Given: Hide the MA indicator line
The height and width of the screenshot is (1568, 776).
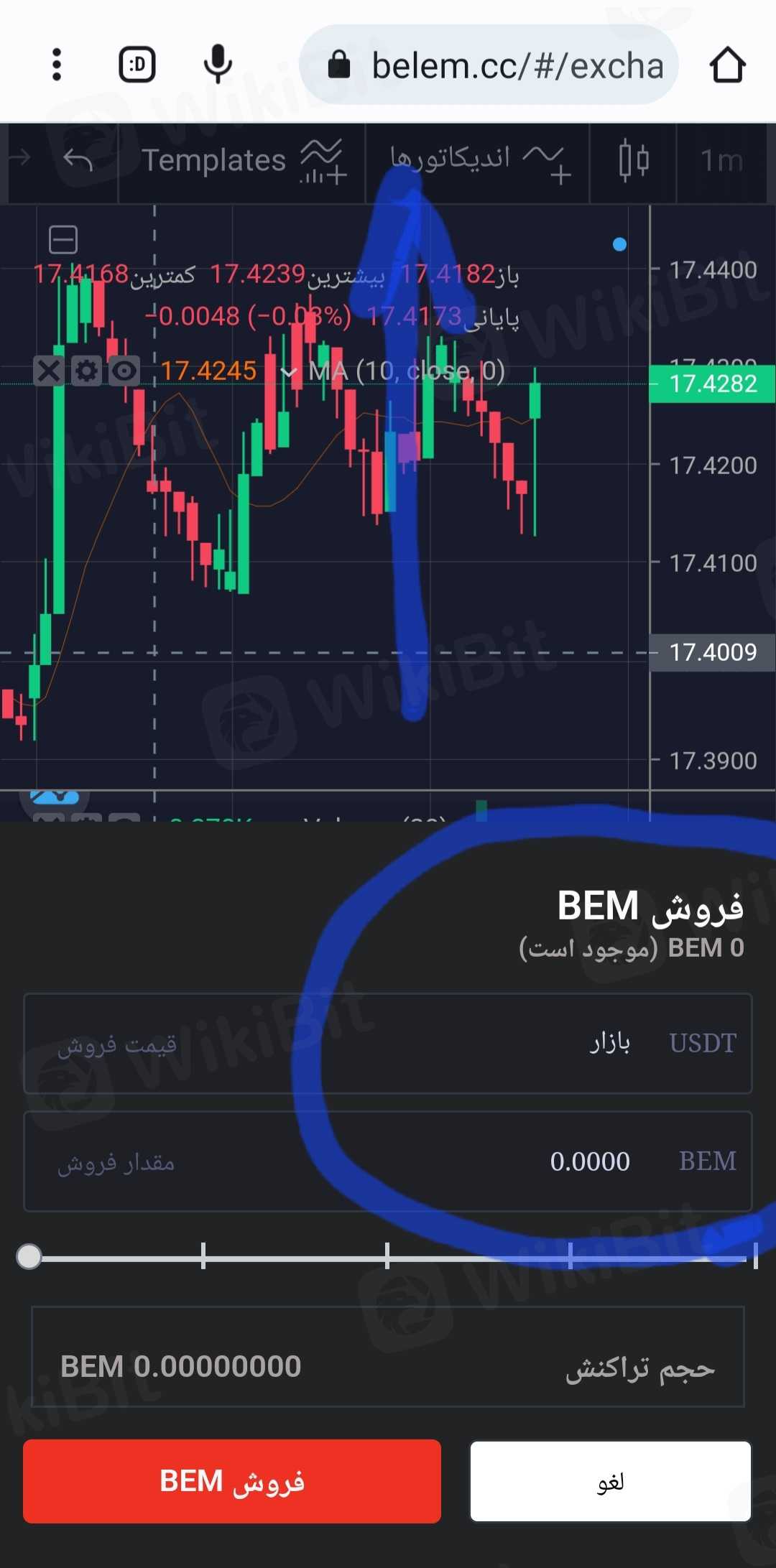Looking at the screenshot, I should [125, 371].
